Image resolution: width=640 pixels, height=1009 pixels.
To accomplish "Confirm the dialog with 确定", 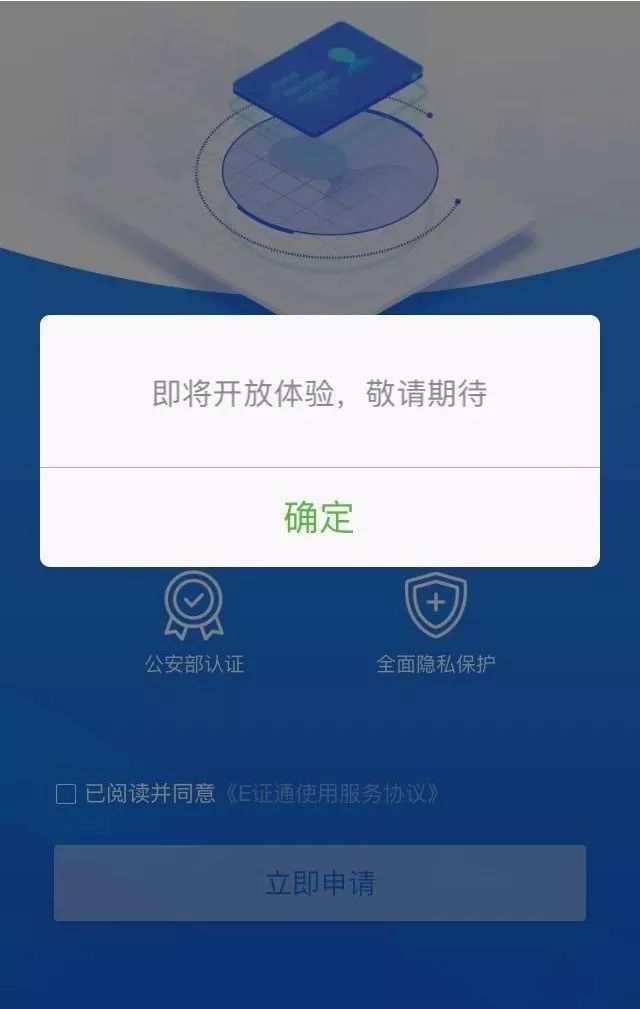I will [x=319, y=517].
